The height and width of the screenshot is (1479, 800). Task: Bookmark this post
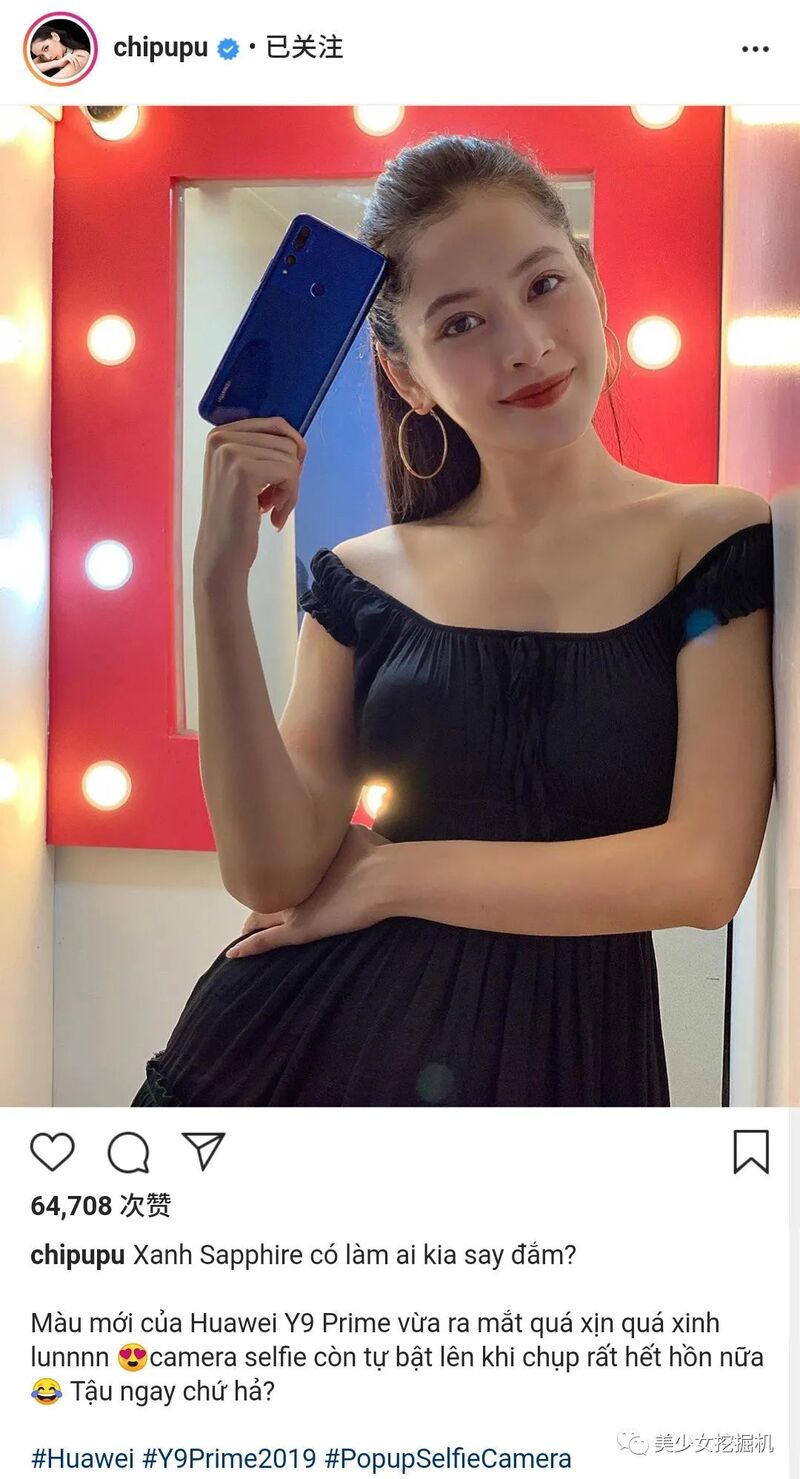point(751,1152)
